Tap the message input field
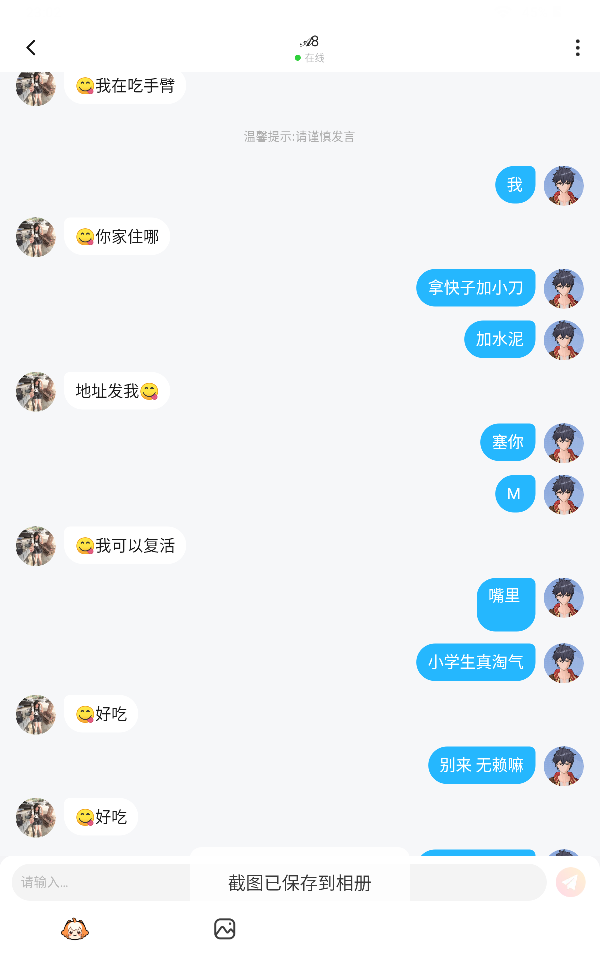 tap(100, 882)
